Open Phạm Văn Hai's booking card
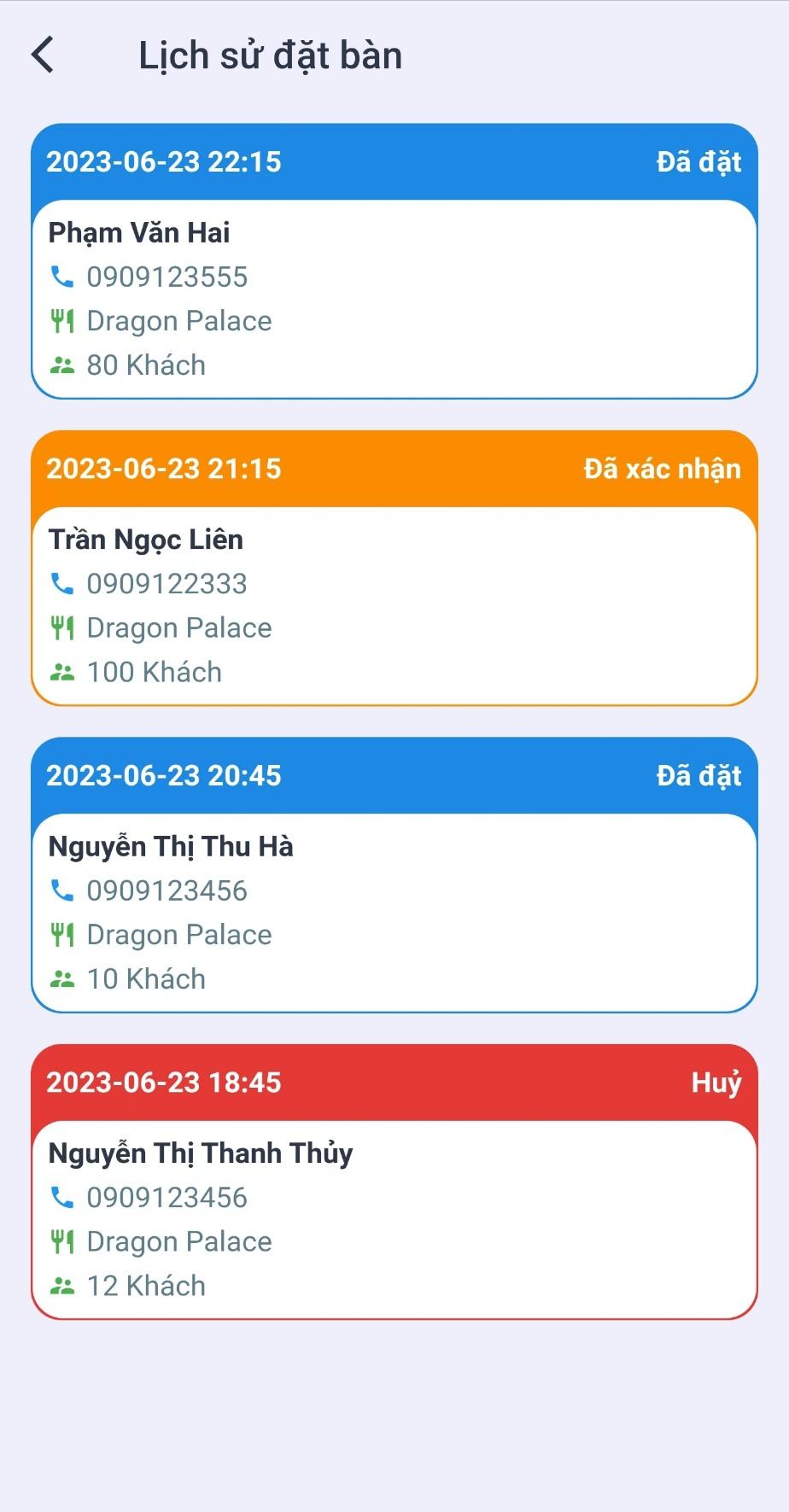 tap(394, 261)
